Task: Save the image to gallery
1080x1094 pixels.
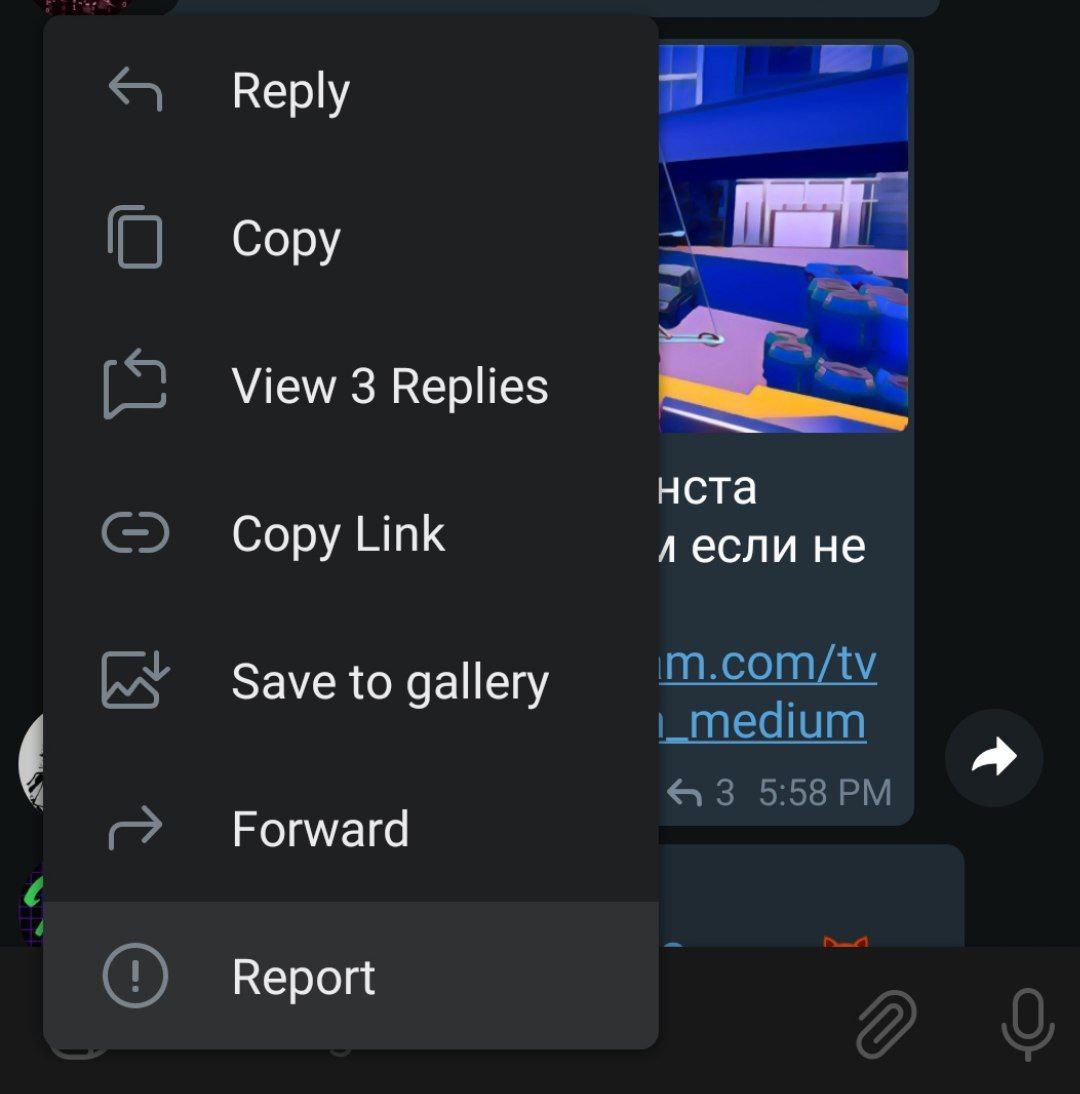Action: click(x=389, y=682)
